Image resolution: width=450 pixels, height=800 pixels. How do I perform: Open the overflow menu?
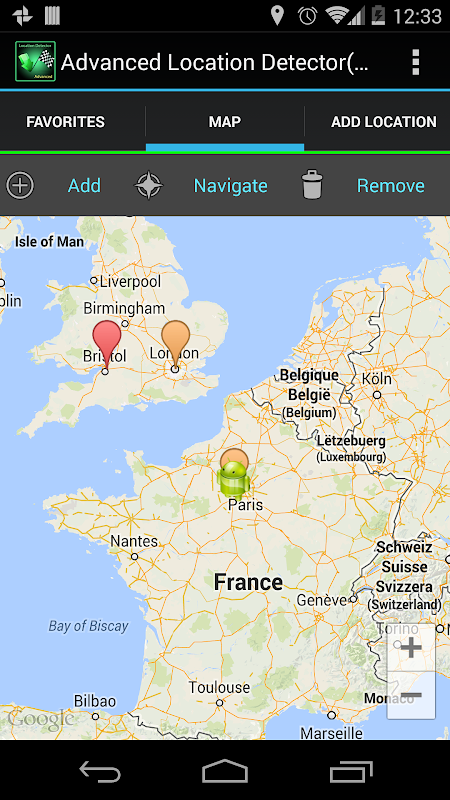pyautogui.click(x=415, y=62)
